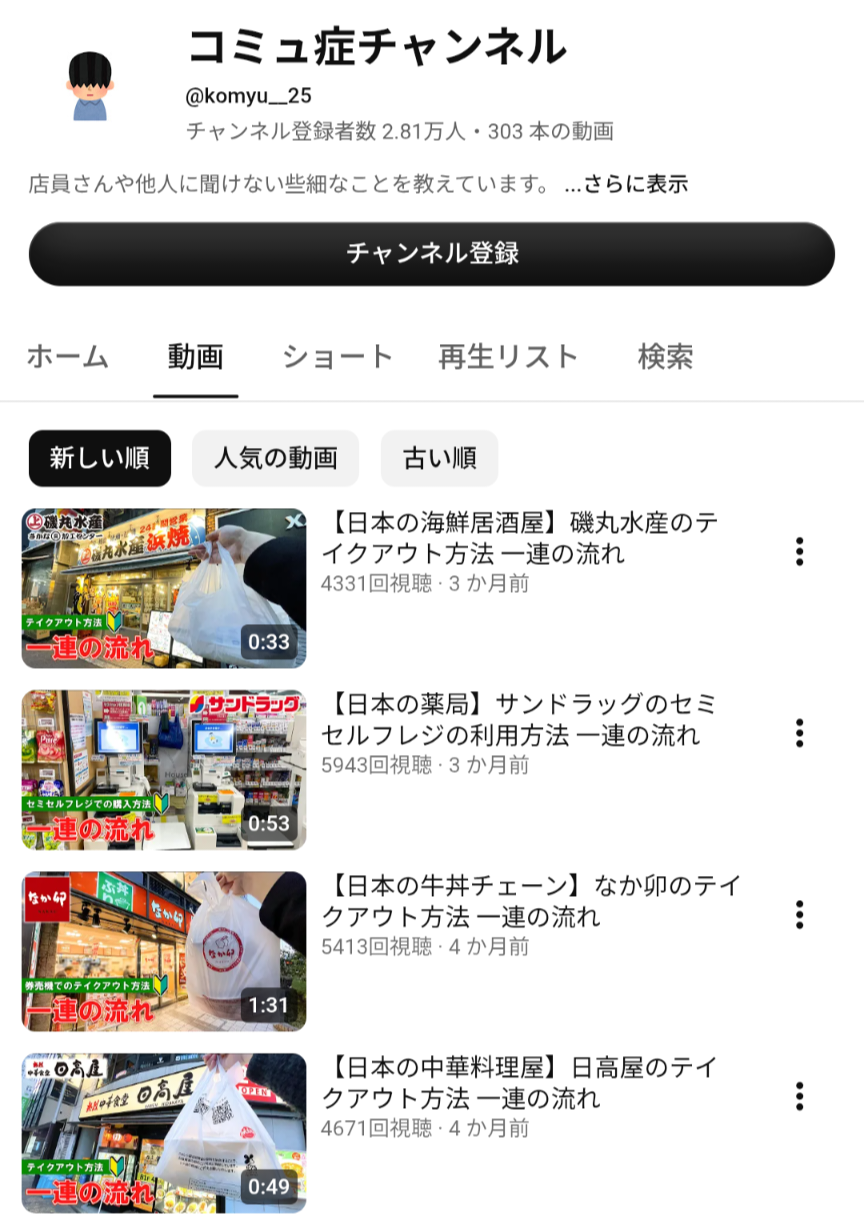Open the 再生リスト tab
864x1226 pixels.
pos(508,357)
